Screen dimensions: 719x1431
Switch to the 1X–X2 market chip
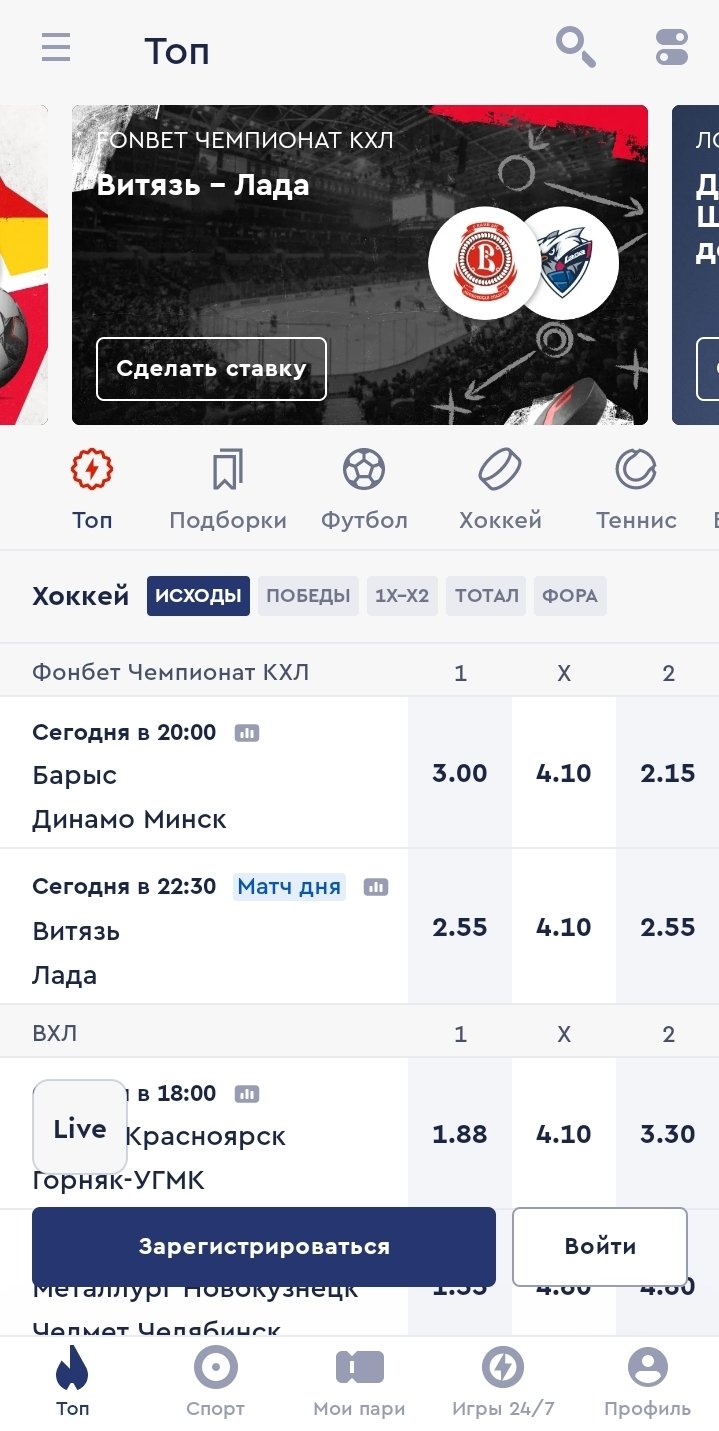[402, 596]
